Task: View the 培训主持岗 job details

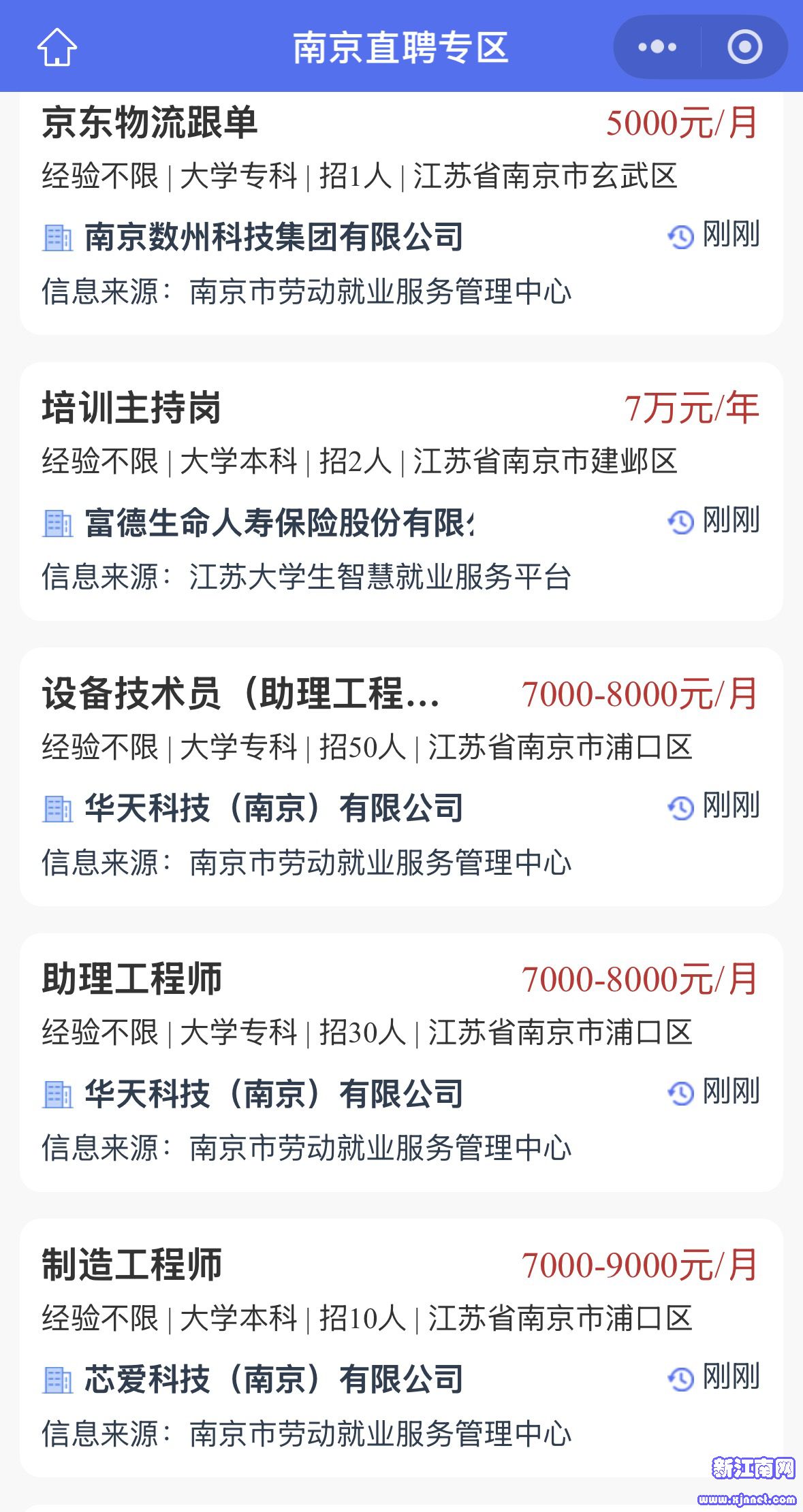Action: click(132, 408)
